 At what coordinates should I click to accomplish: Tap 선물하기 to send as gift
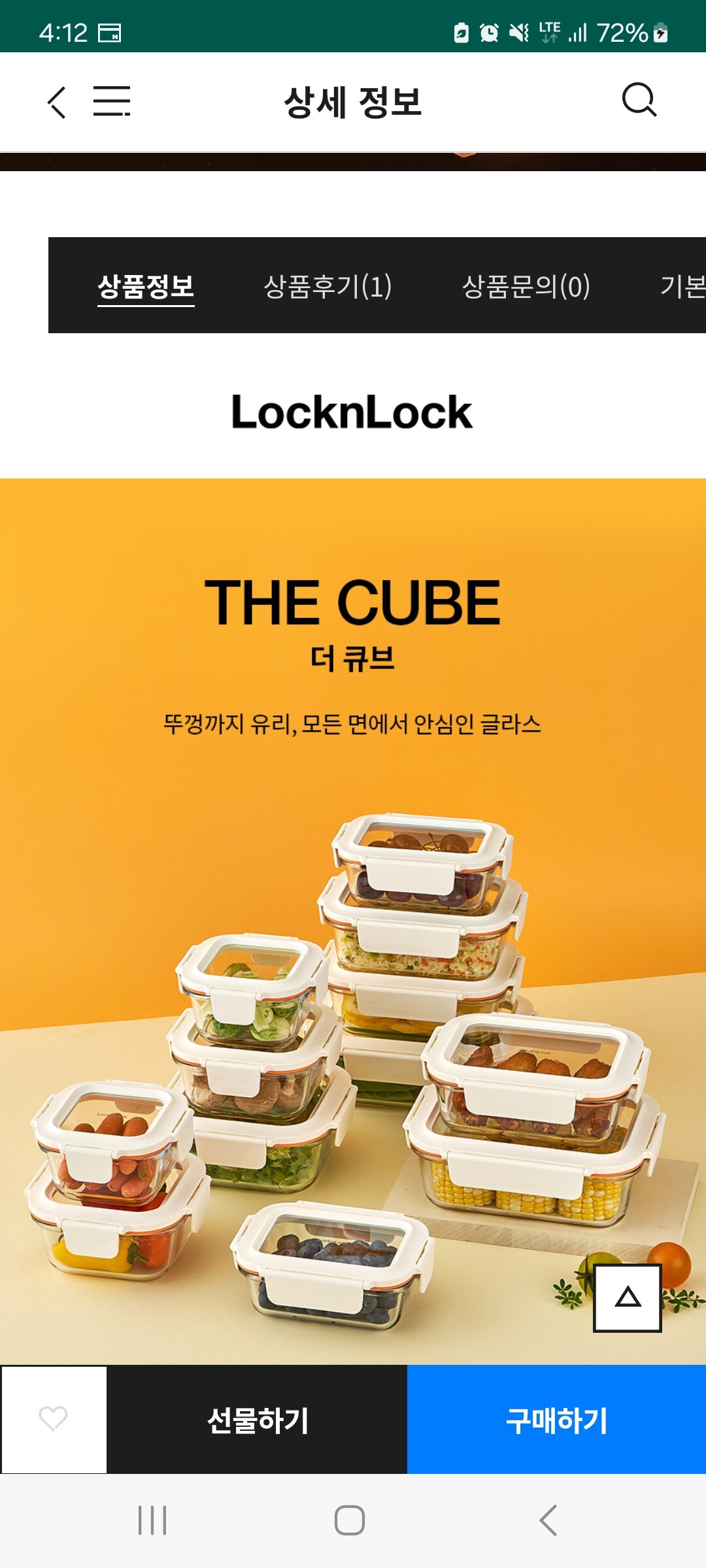[257, 1420]
